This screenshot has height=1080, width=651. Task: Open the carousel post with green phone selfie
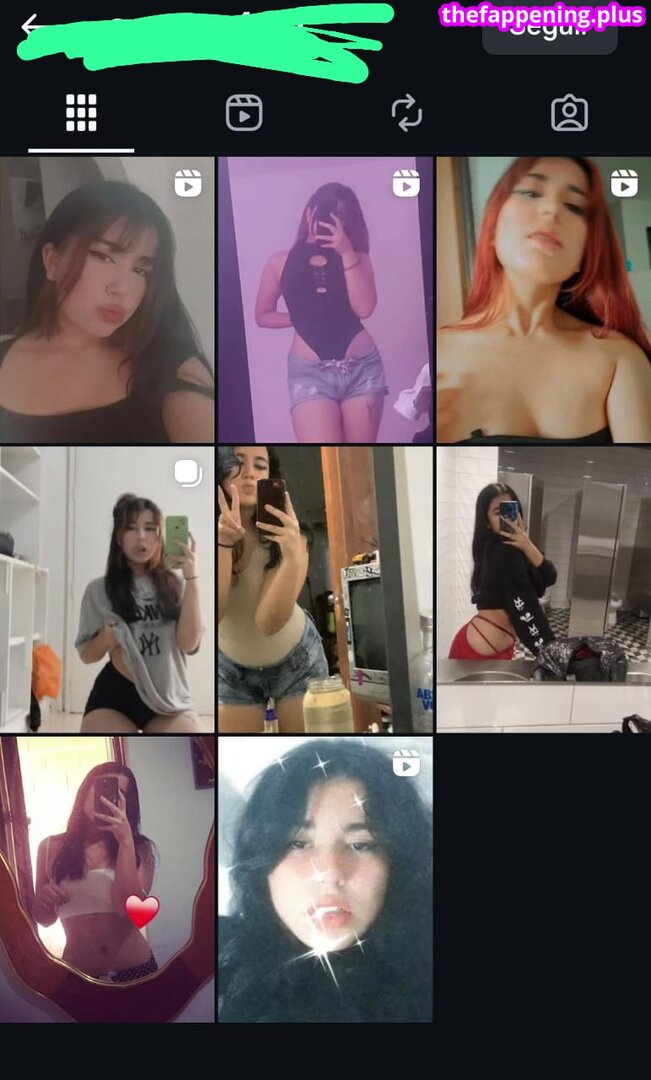pyautogui.click(x=107, y=589)
